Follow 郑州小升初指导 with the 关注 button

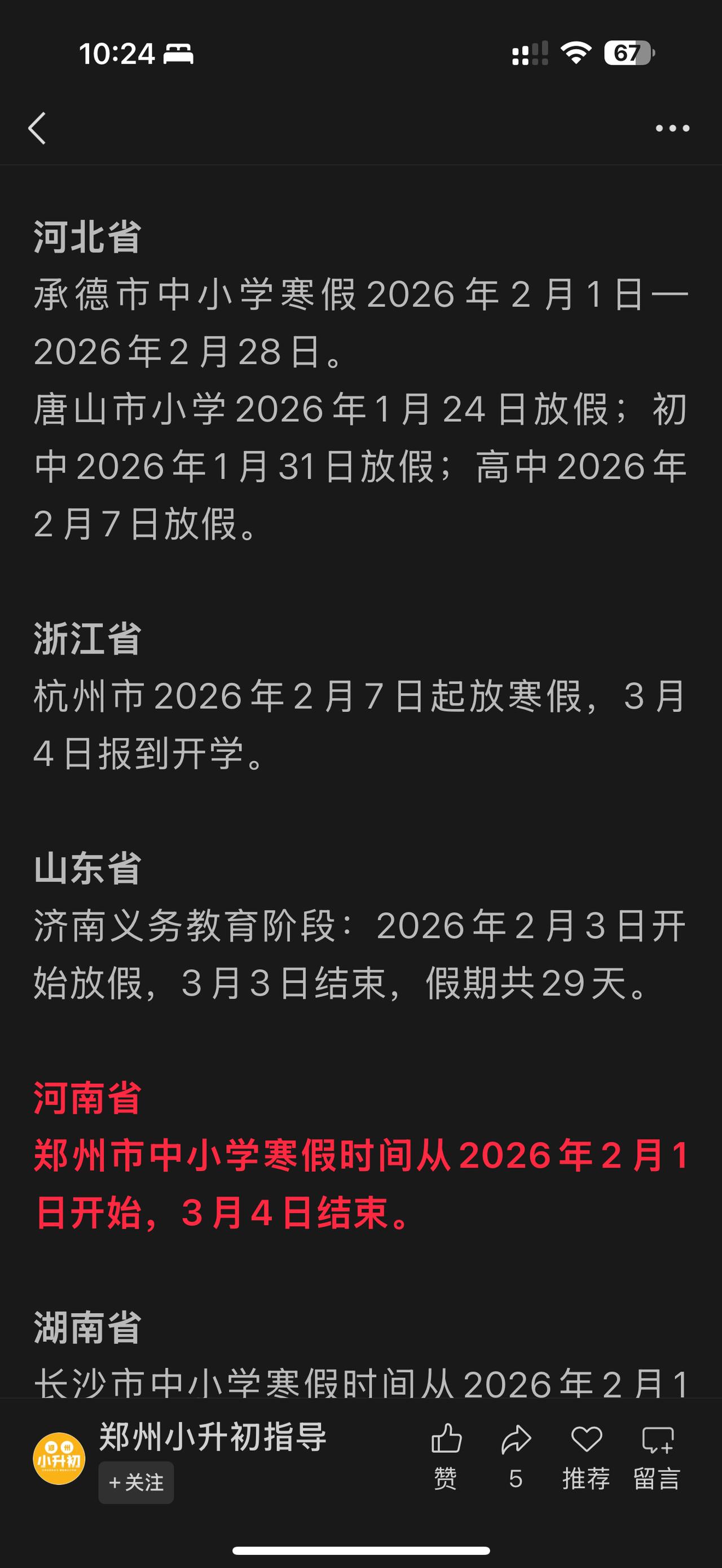coord(137,1482)
